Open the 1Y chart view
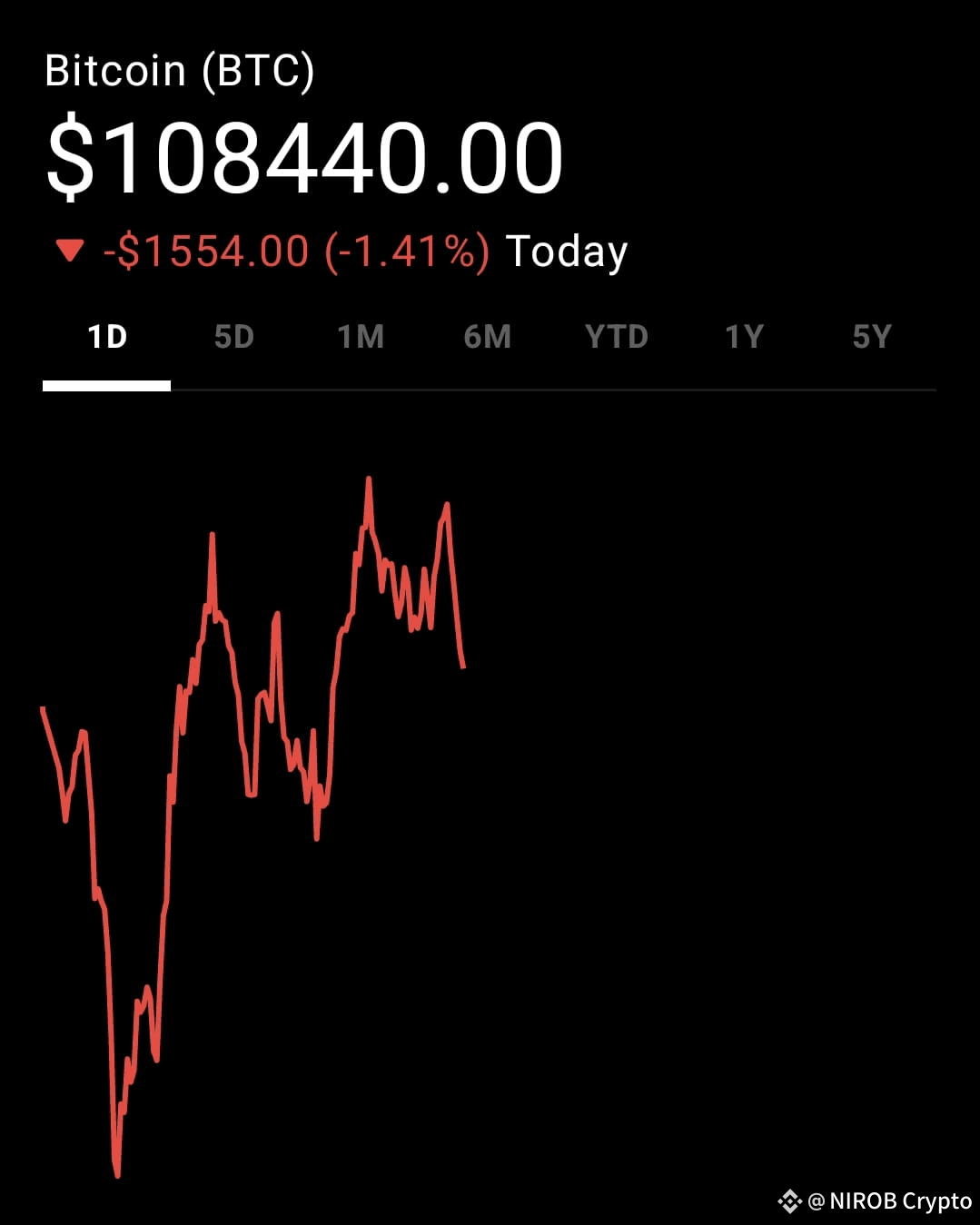The height and width of the screenshot is (1225, 980). 744,338
